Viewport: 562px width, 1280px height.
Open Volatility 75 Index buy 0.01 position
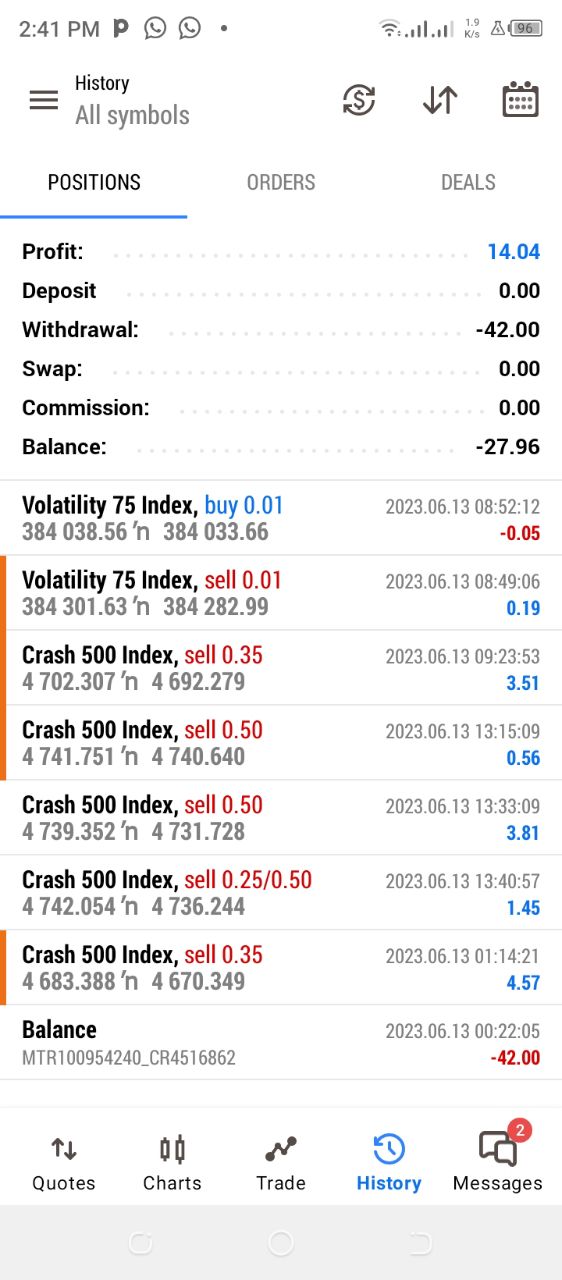tap(281, 518)
